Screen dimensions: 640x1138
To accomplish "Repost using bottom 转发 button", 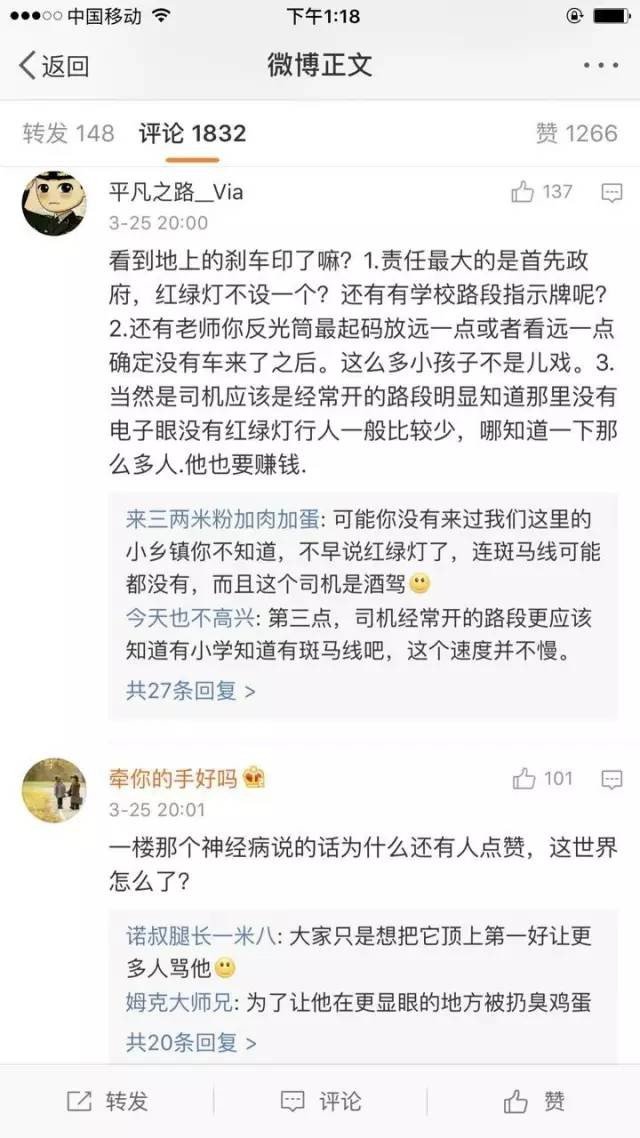I will 107,1101.
